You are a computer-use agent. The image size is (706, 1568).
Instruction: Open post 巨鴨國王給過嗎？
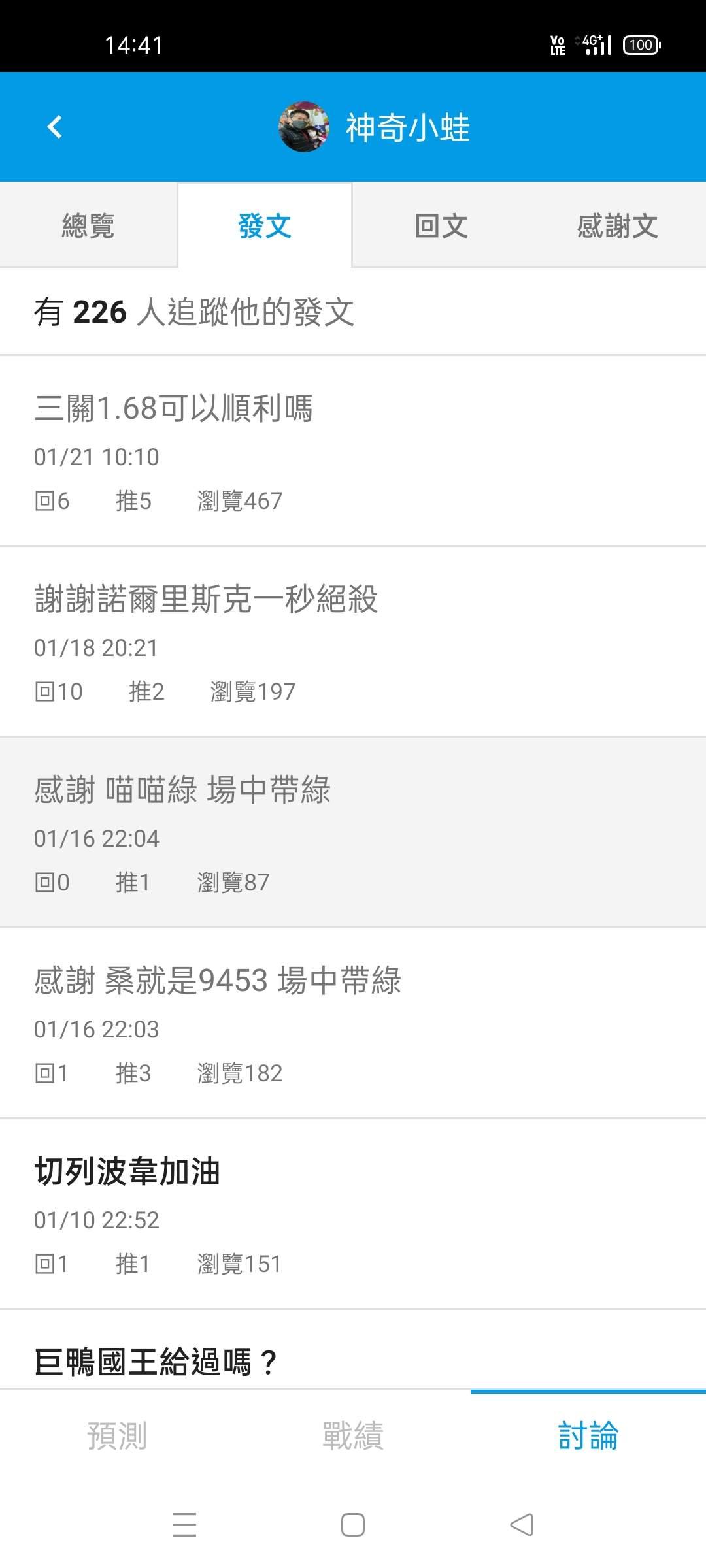coord(156,1362)
